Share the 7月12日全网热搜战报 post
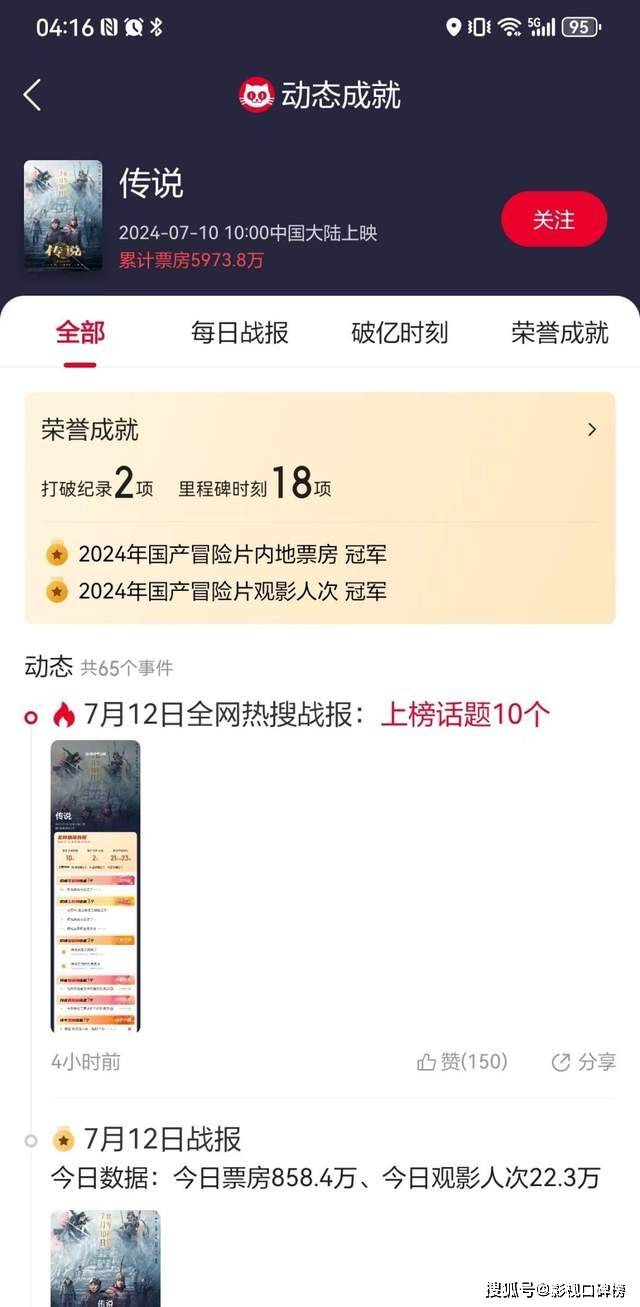 (x=584, y=1062)
